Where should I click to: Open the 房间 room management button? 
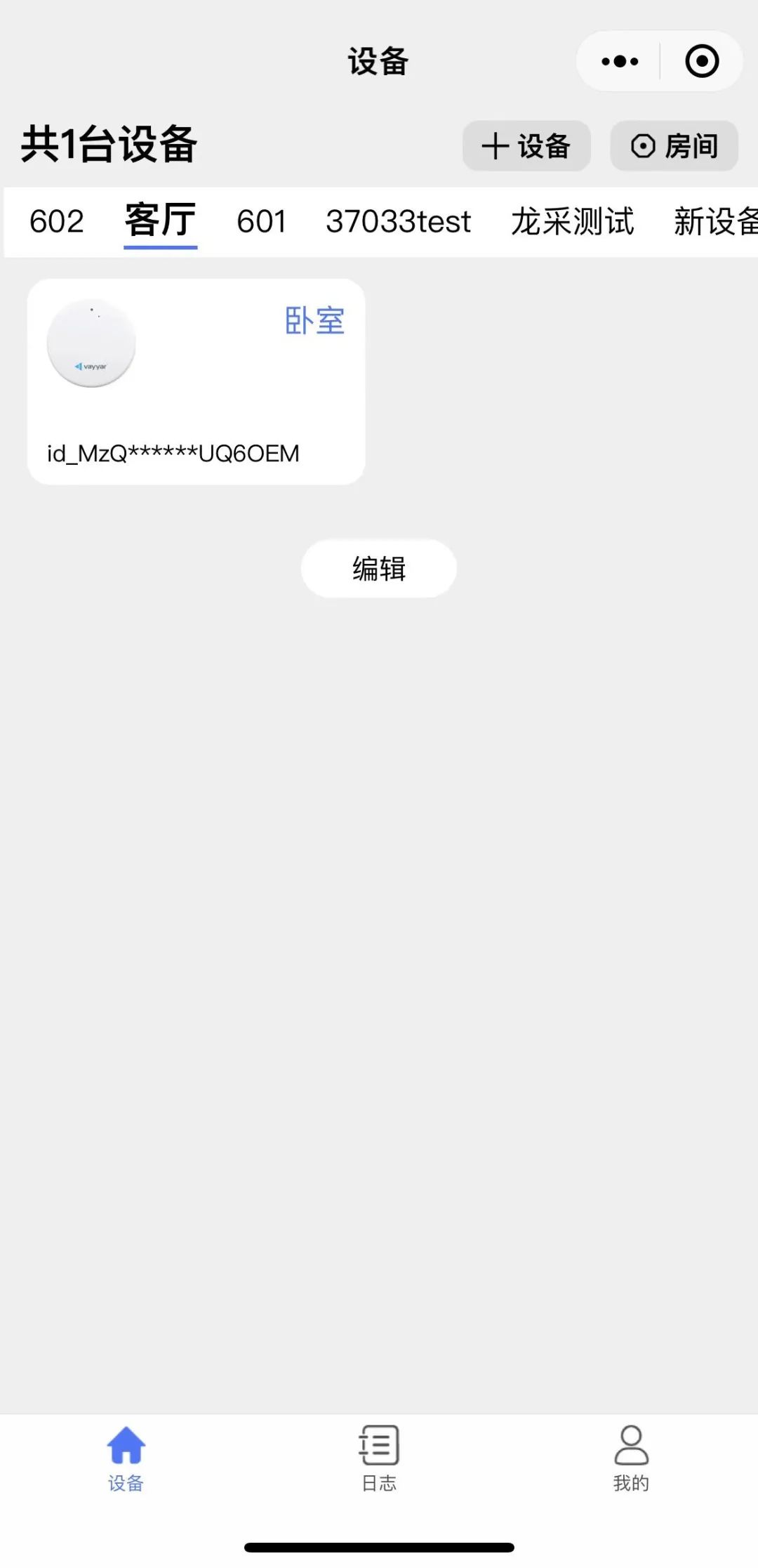pos(674,146)
